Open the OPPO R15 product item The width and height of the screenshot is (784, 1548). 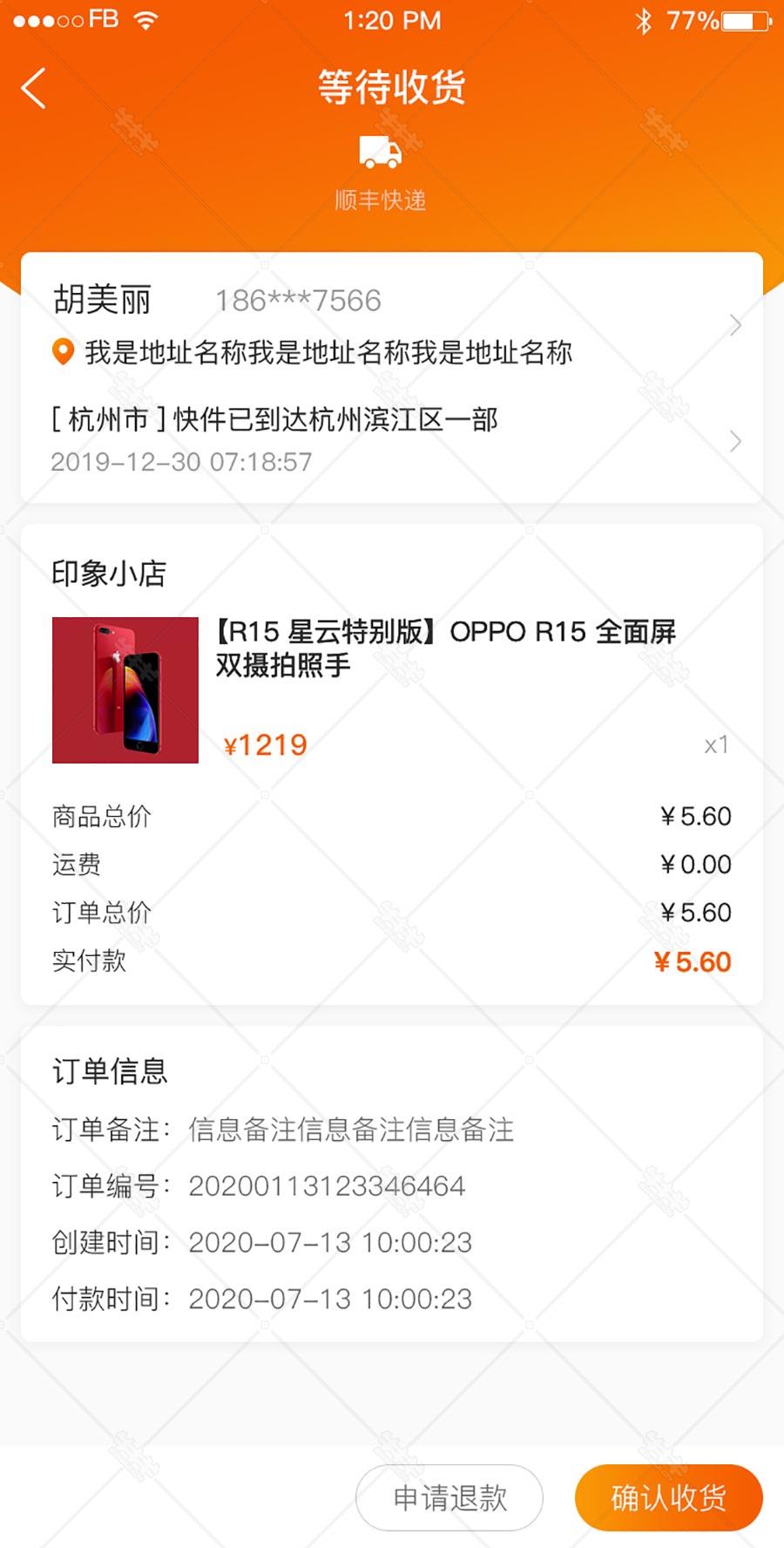(392, 689)
